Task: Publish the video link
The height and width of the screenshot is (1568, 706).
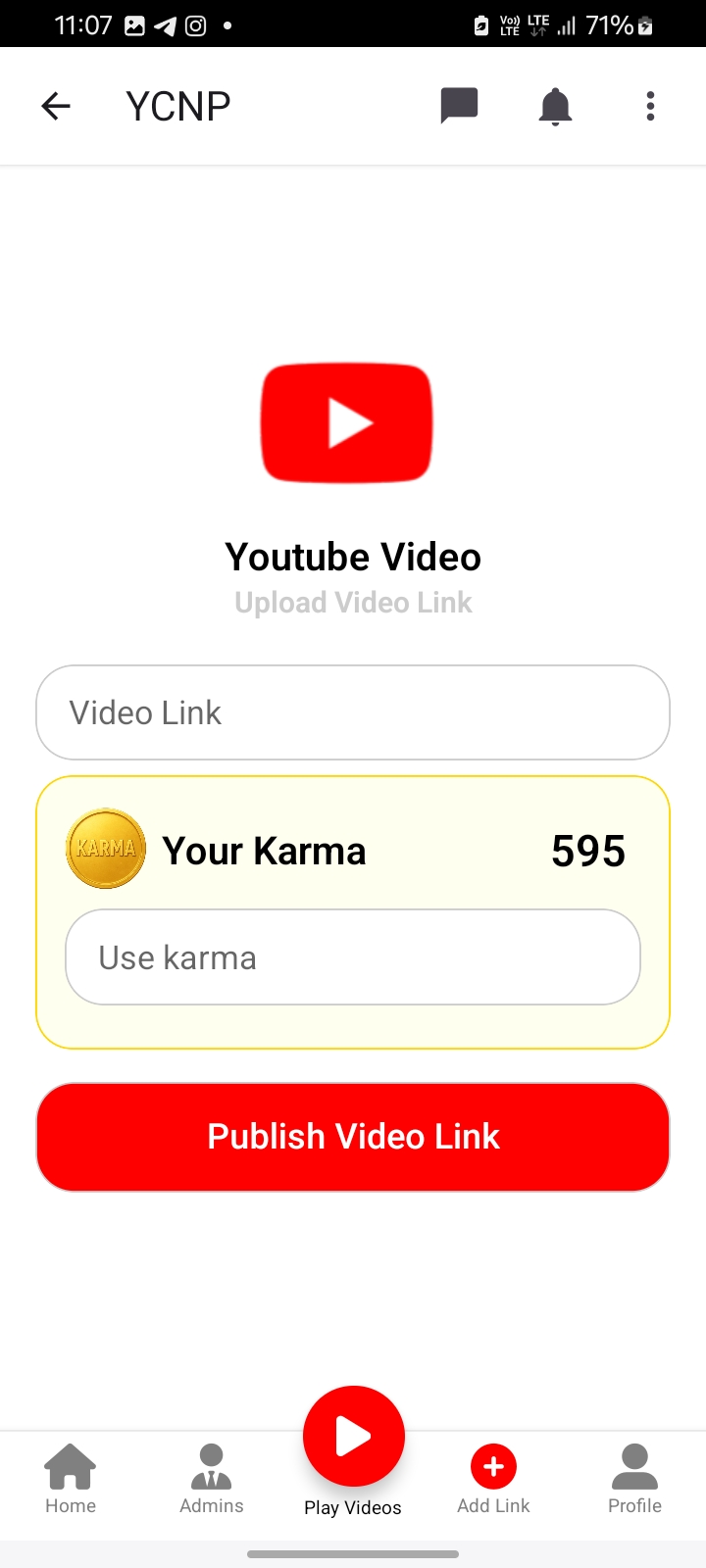Action: (353, 1137)
